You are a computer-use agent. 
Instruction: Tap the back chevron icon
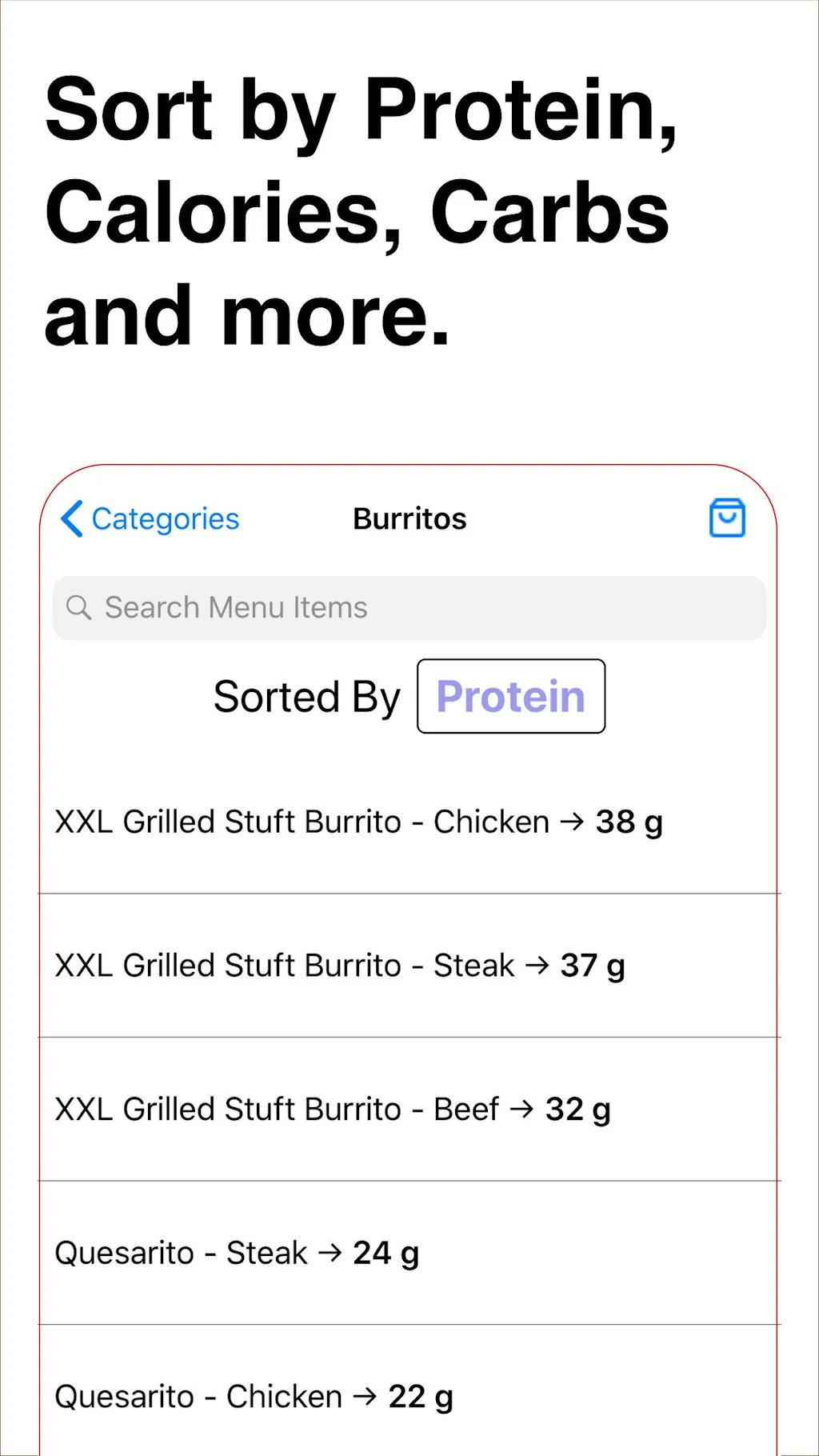click(x=71, y=518)
